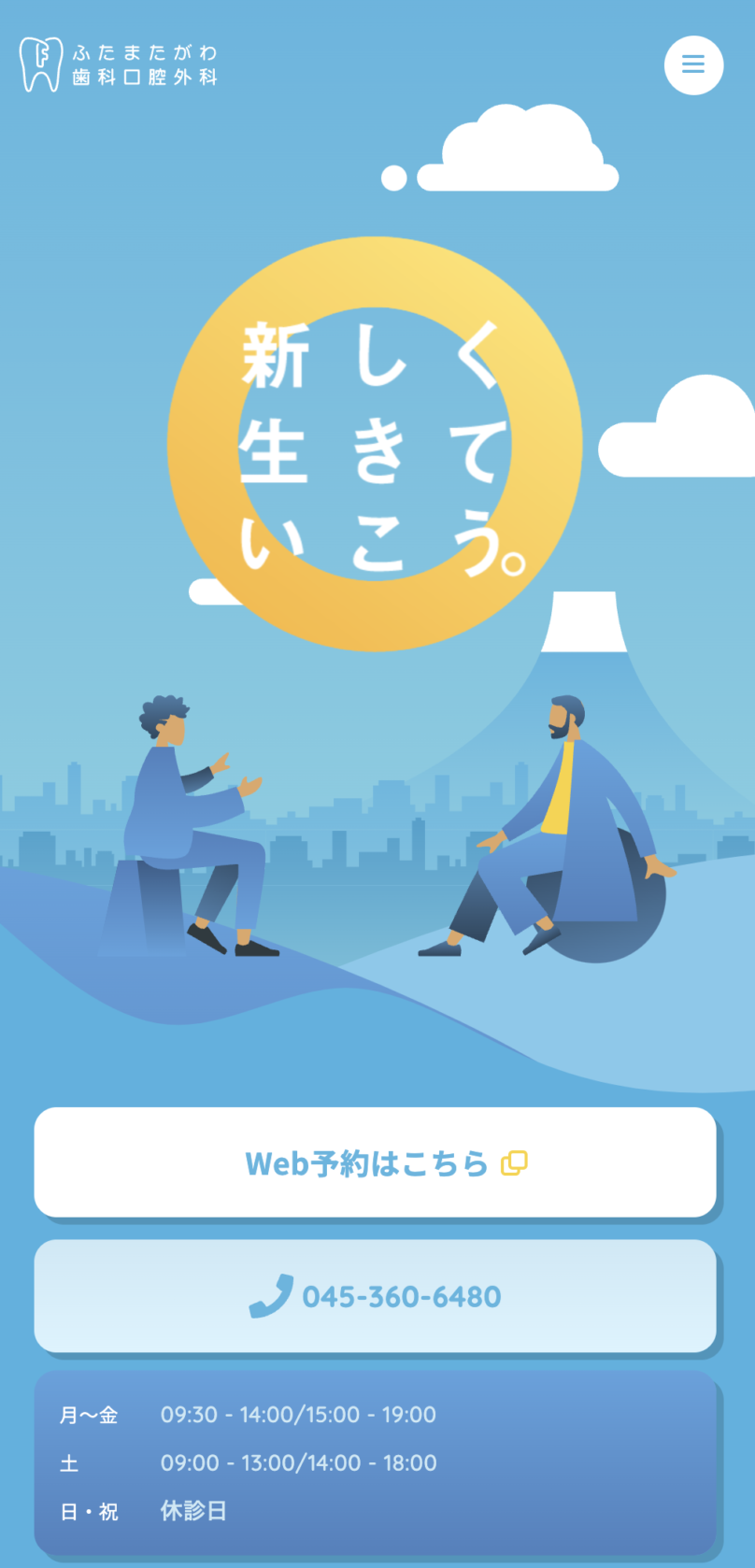This screenshot has width=755, height=1568.
Task: Call the clinic at 045-360-6480
Action: 376,1296
